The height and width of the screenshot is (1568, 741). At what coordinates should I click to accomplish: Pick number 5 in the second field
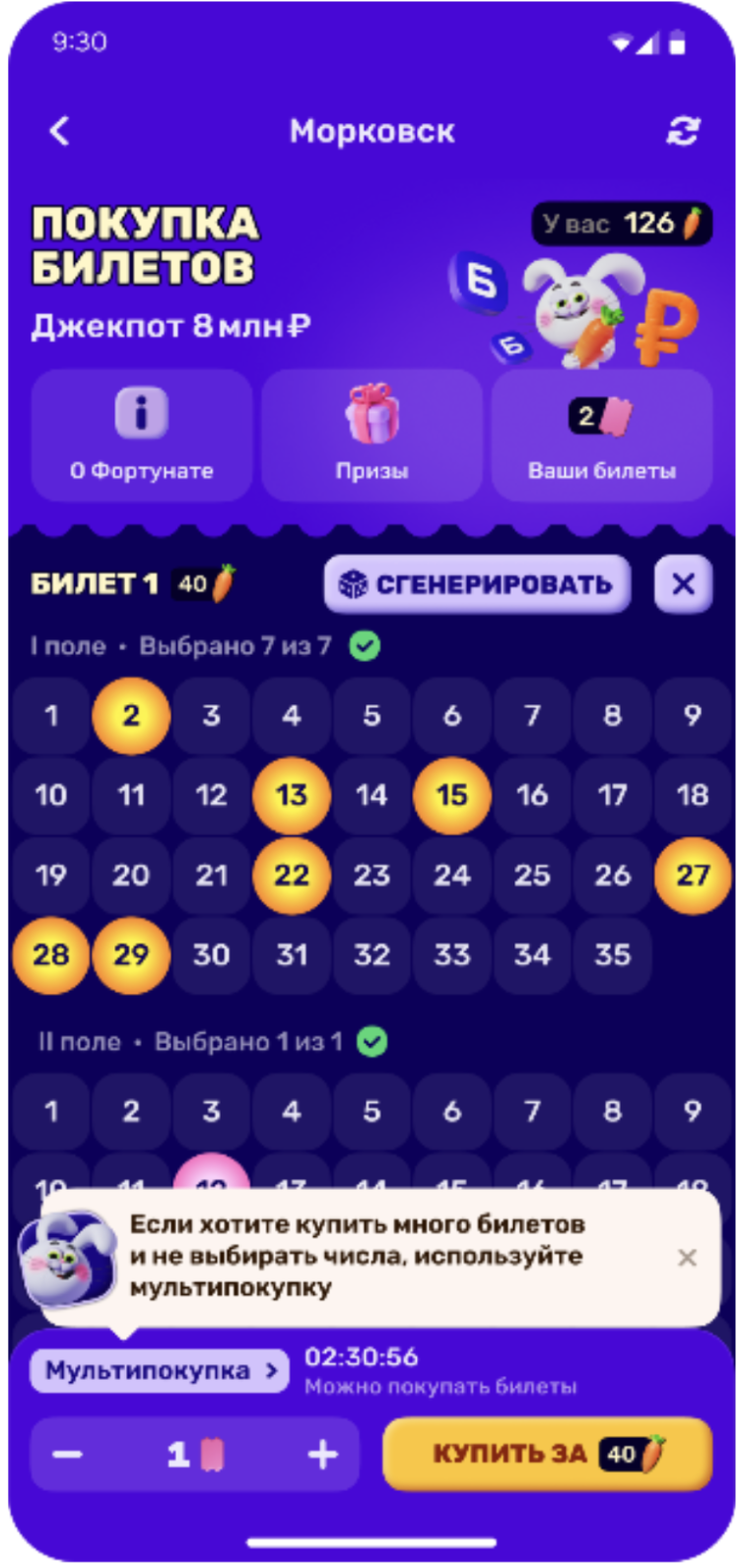[x=371, y=1111]
